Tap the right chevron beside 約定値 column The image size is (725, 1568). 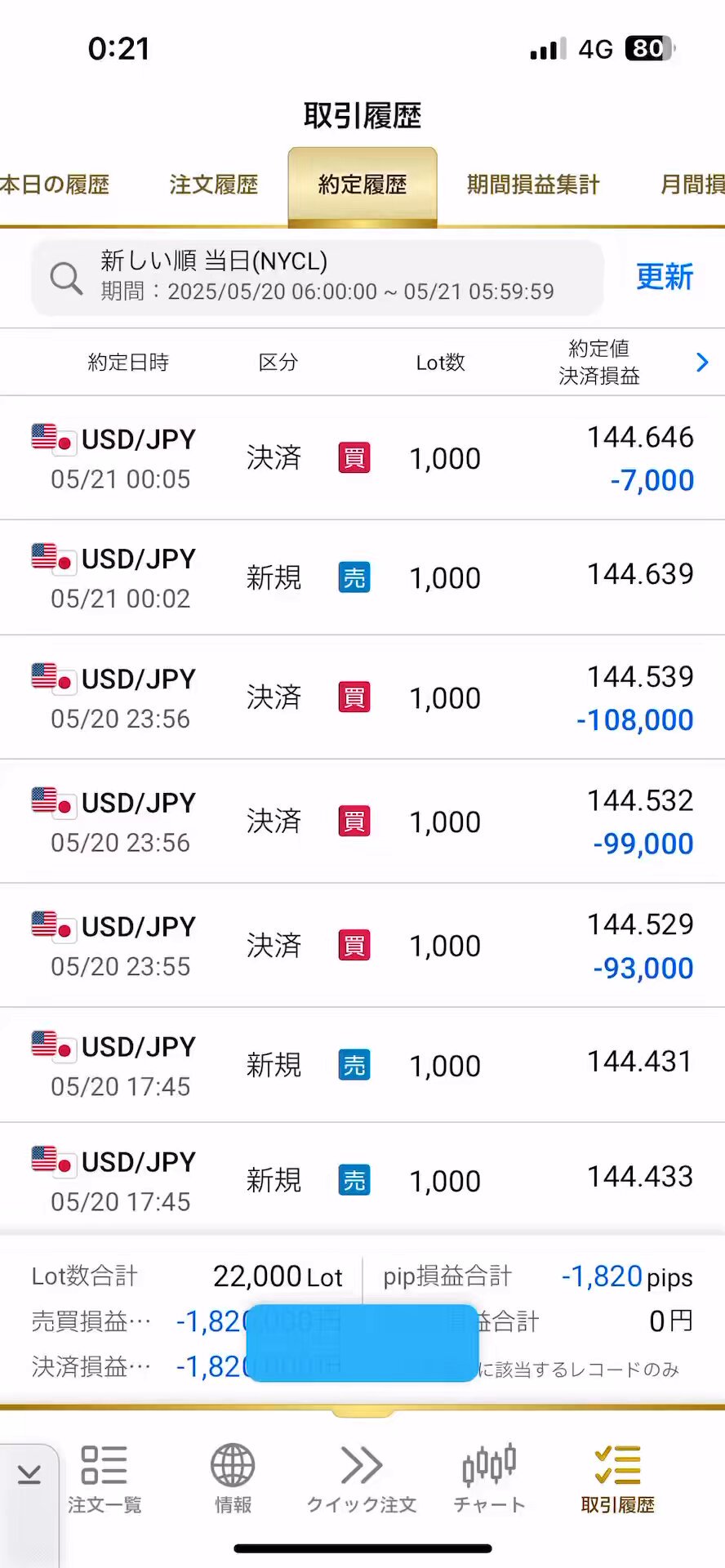click(x=702, y=362)
